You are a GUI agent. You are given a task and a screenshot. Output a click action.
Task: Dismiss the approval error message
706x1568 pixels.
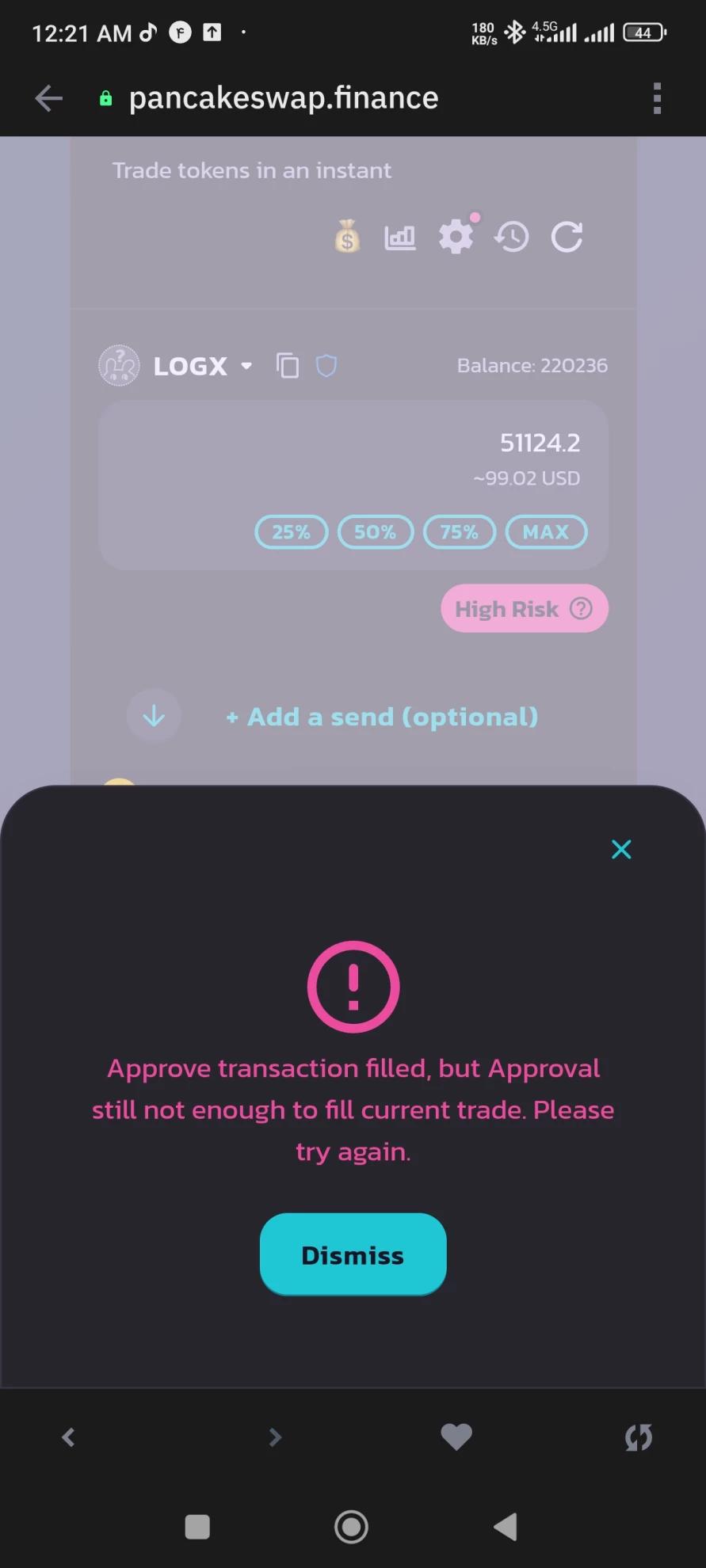click(353, 1254)
